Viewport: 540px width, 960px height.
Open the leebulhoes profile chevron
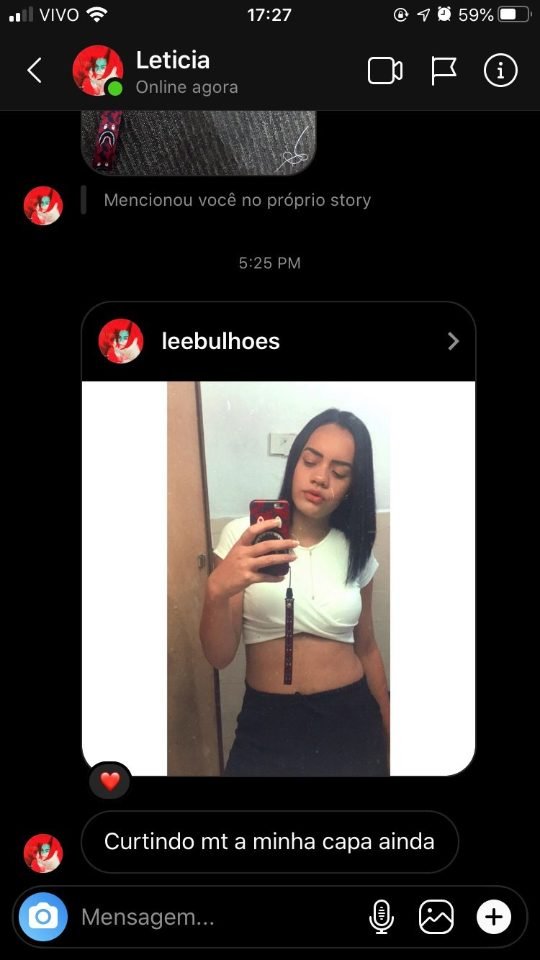tap(453, 341)
